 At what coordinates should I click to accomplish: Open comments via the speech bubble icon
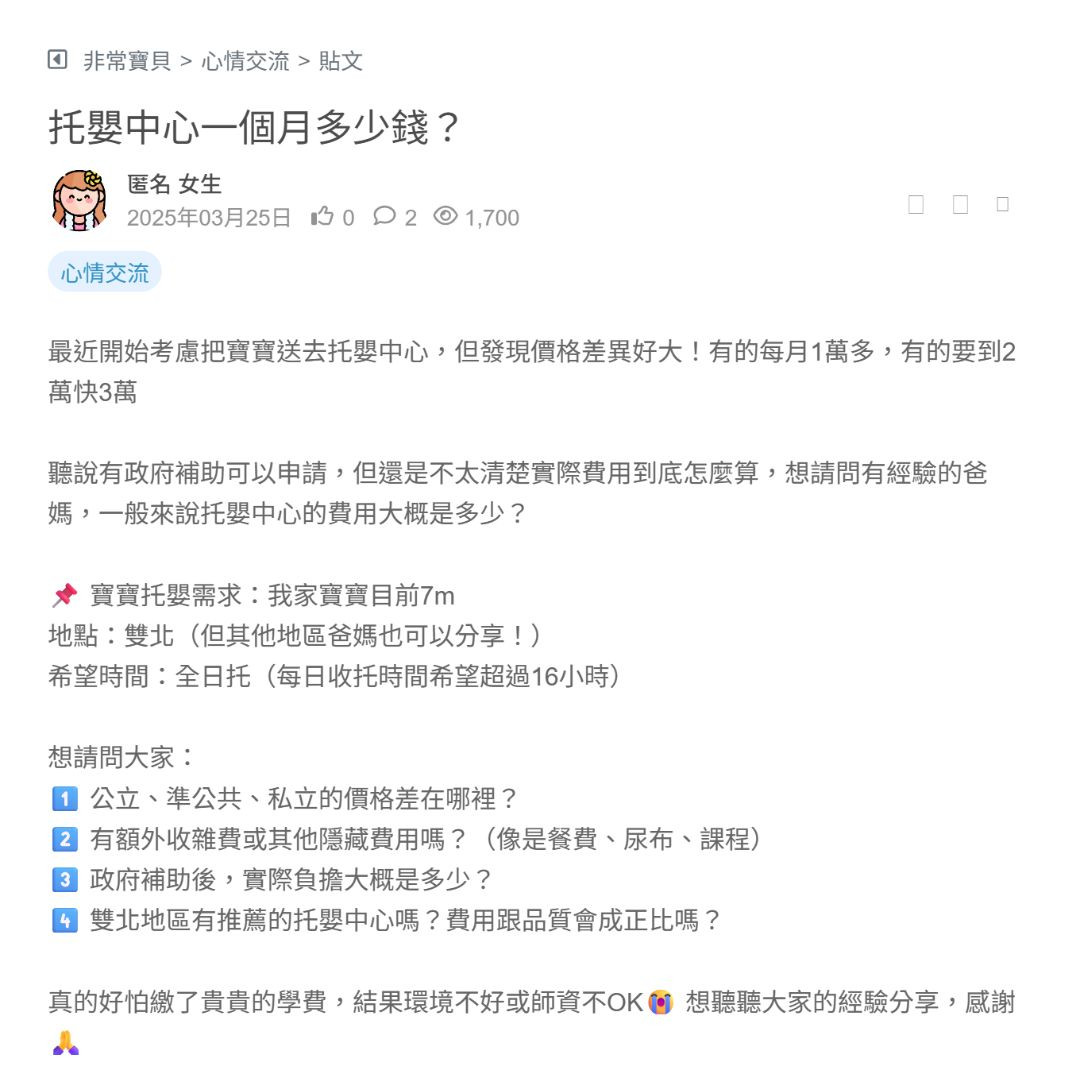tap(384, 216)
